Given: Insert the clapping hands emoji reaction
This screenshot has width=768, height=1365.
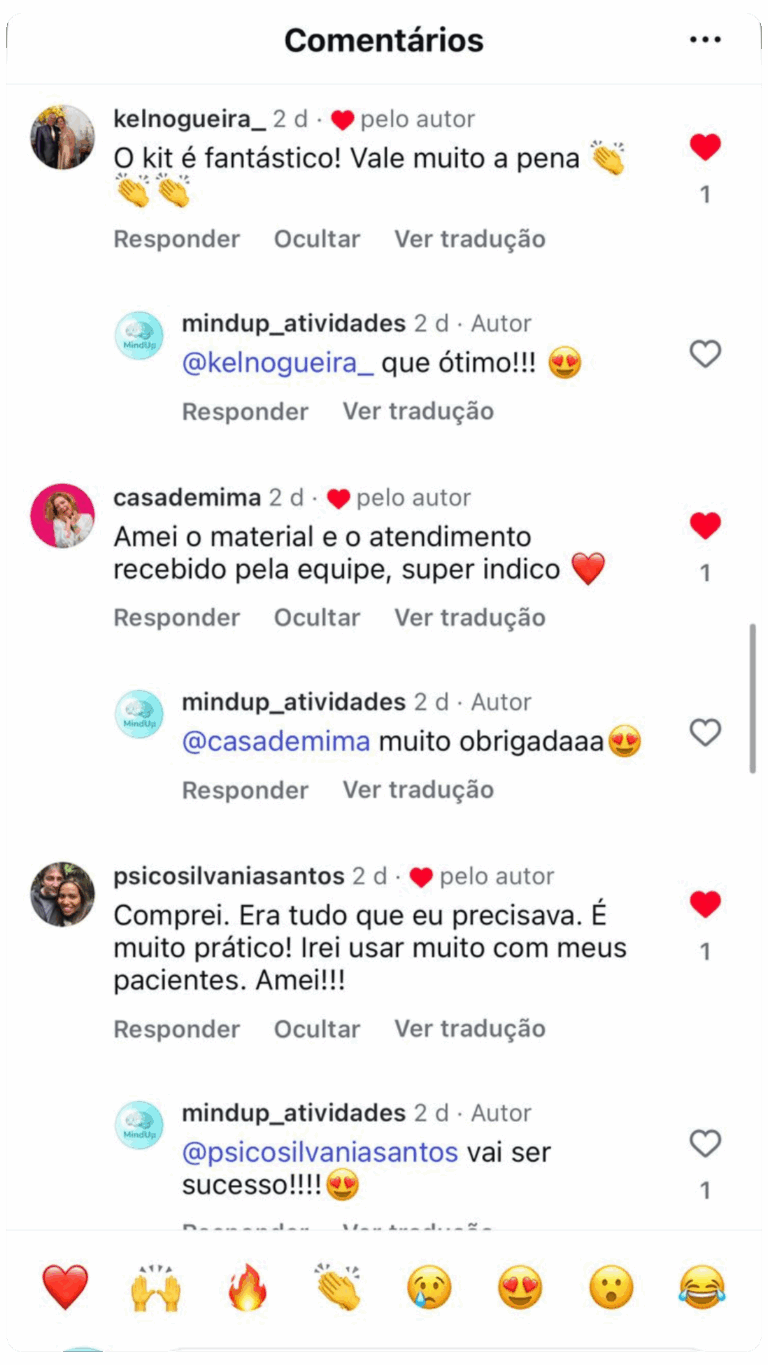Looking at the screenshot, I should [x=338, y=1287].
